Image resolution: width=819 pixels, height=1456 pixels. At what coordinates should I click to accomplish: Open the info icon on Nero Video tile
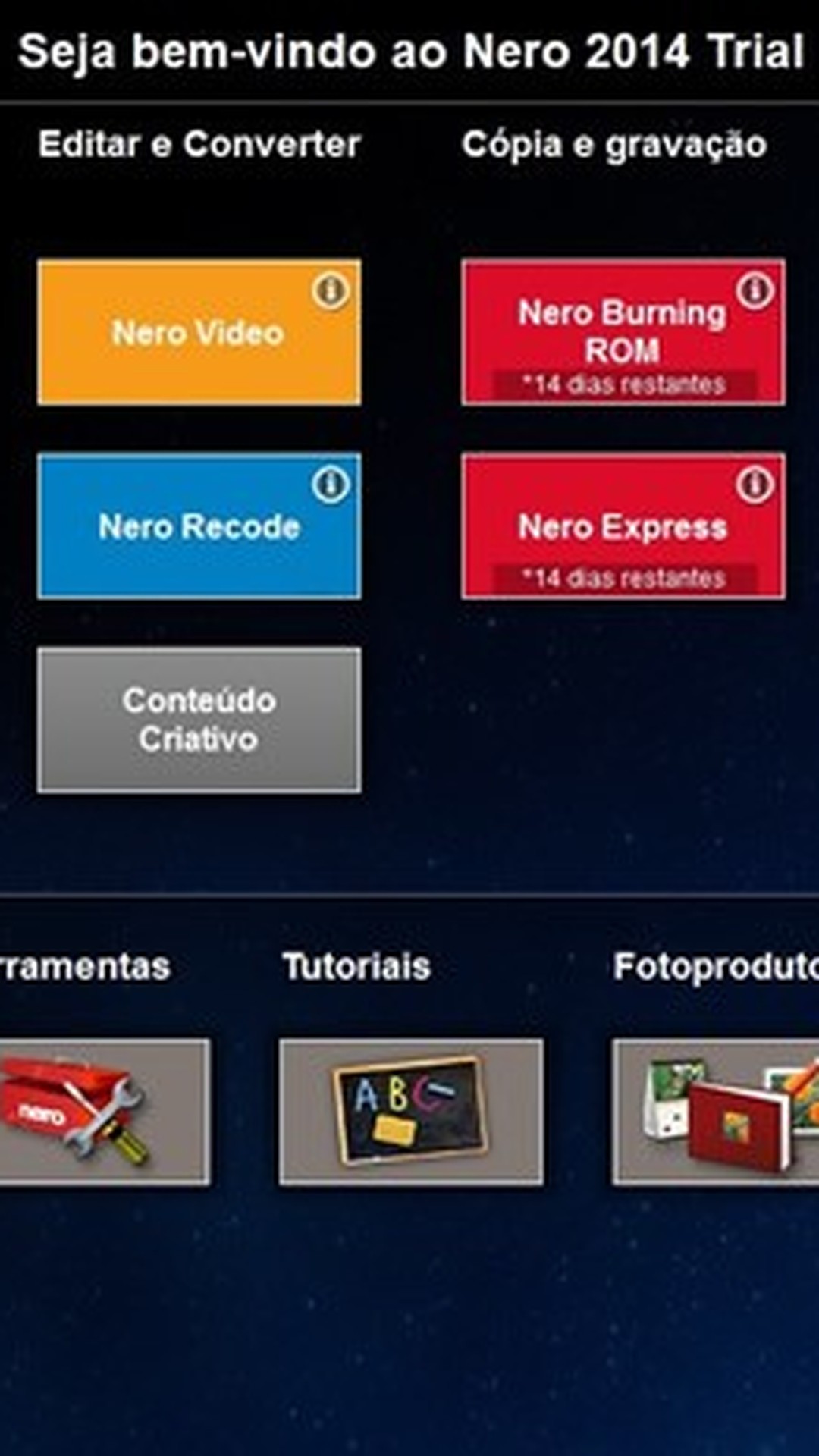click(331, 289)
